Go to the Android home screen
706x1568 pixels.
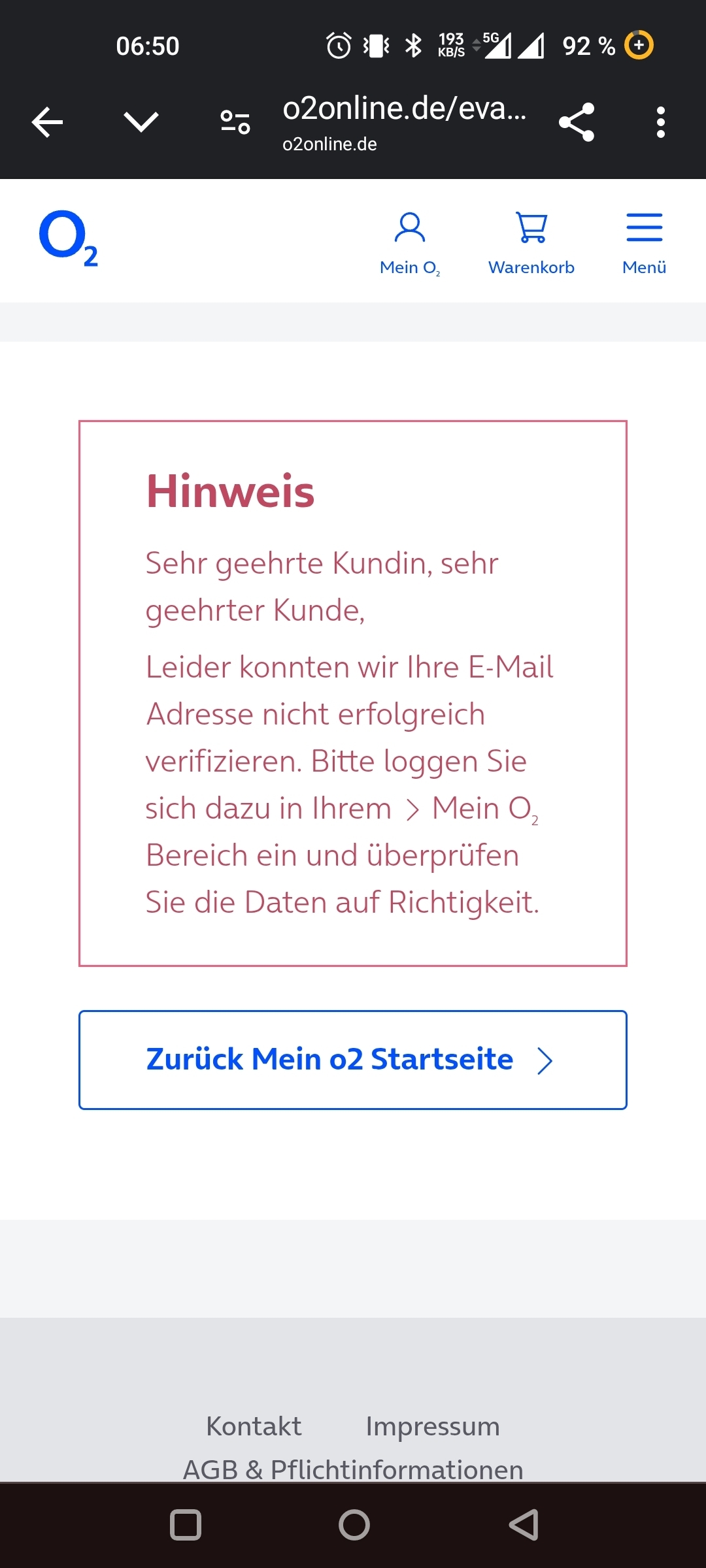click(x=354, y=1525)
